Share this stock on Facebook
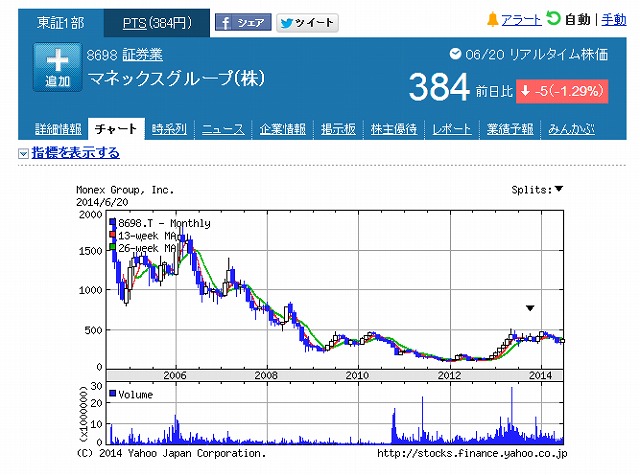640x475 pixels. pos(243,22)
